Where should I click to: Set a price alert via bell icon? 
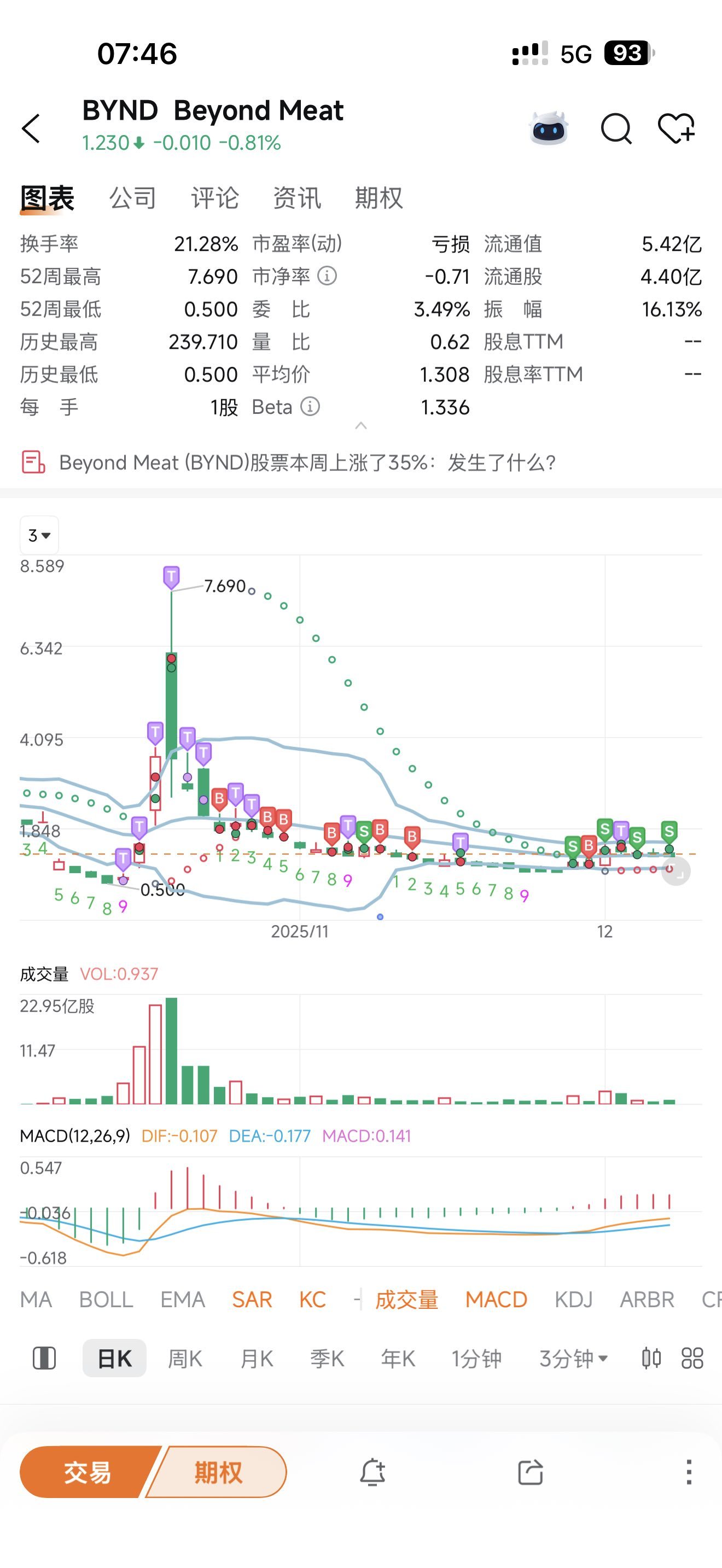372,1472
